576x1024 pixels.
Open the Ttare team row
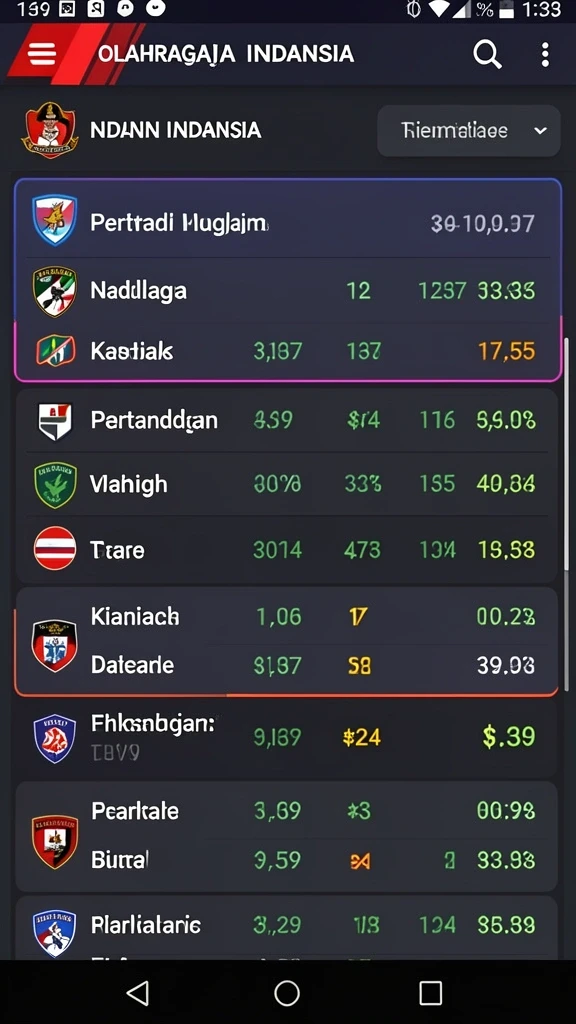click(288, 550)
